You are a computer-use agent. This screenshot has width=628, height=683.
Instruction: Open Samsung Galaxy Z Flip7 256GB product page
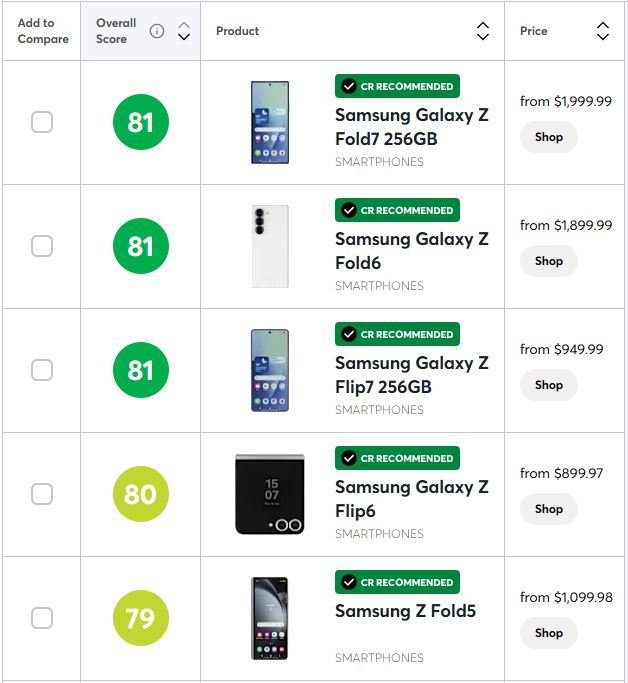click(411, 375)
